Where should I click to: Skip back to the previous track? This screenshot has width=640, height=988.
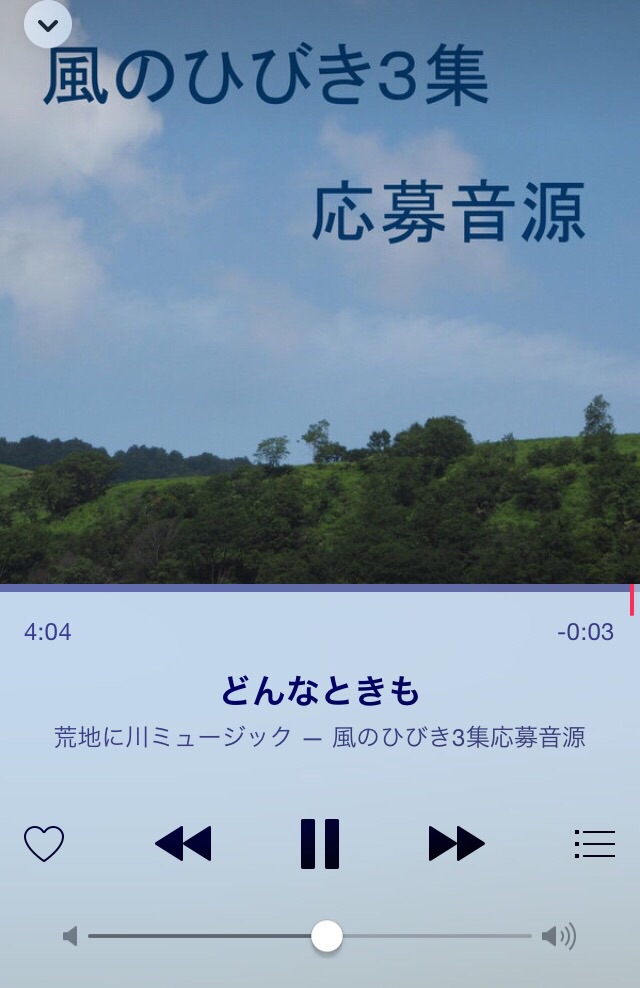pos(184,844)
